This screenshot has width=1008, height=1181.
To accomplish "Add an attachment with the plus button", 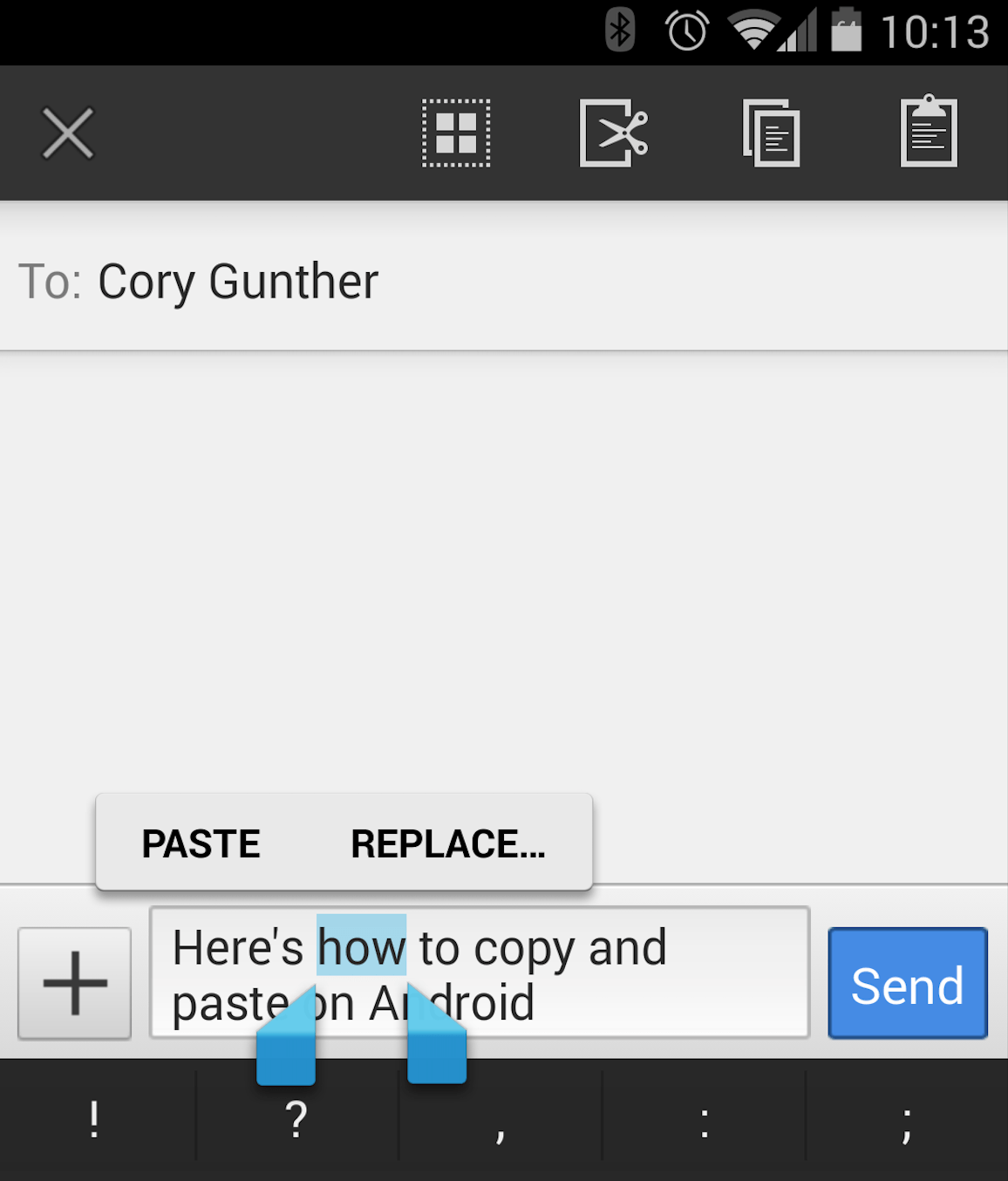I will (75, 983).
